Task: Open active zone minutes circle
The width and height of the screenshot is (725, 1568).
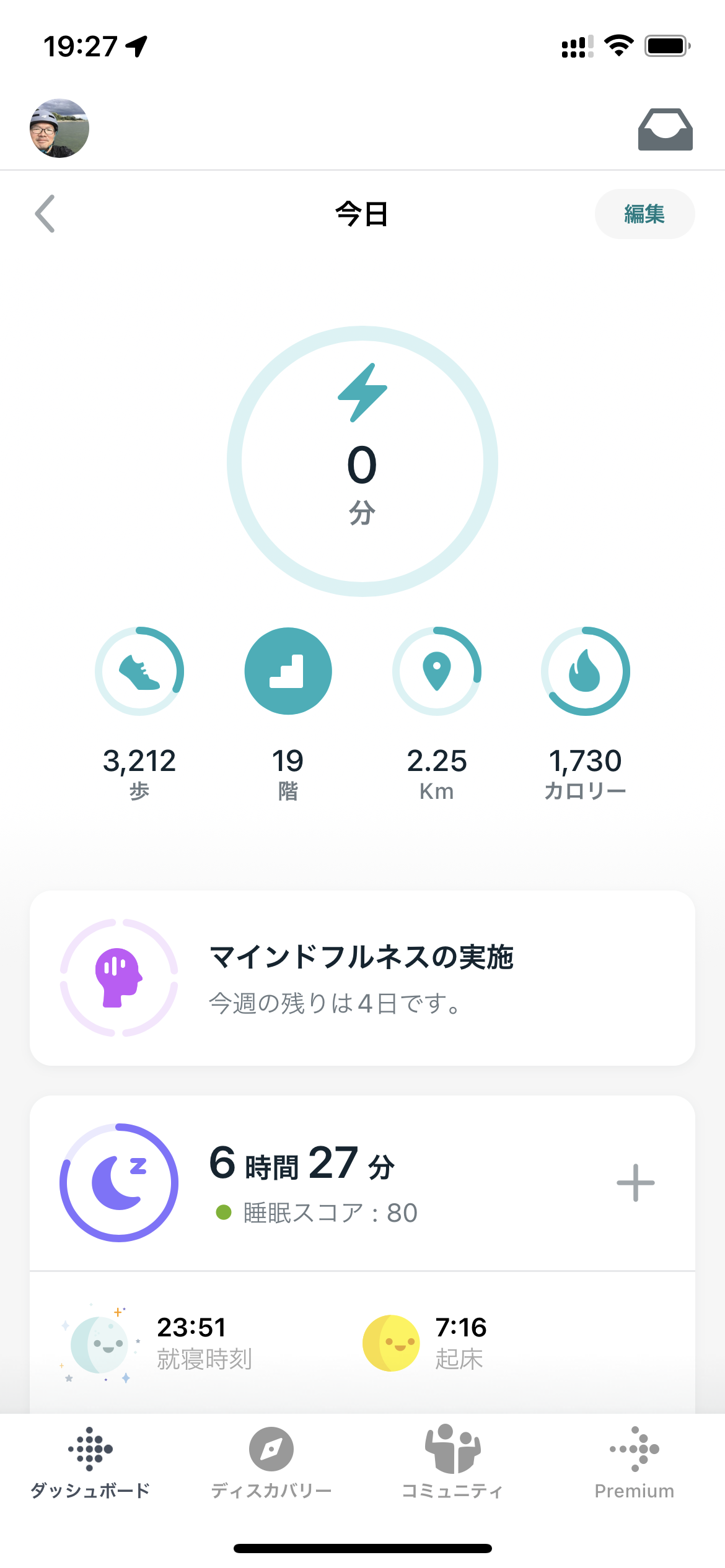Action: coord(362,461)
